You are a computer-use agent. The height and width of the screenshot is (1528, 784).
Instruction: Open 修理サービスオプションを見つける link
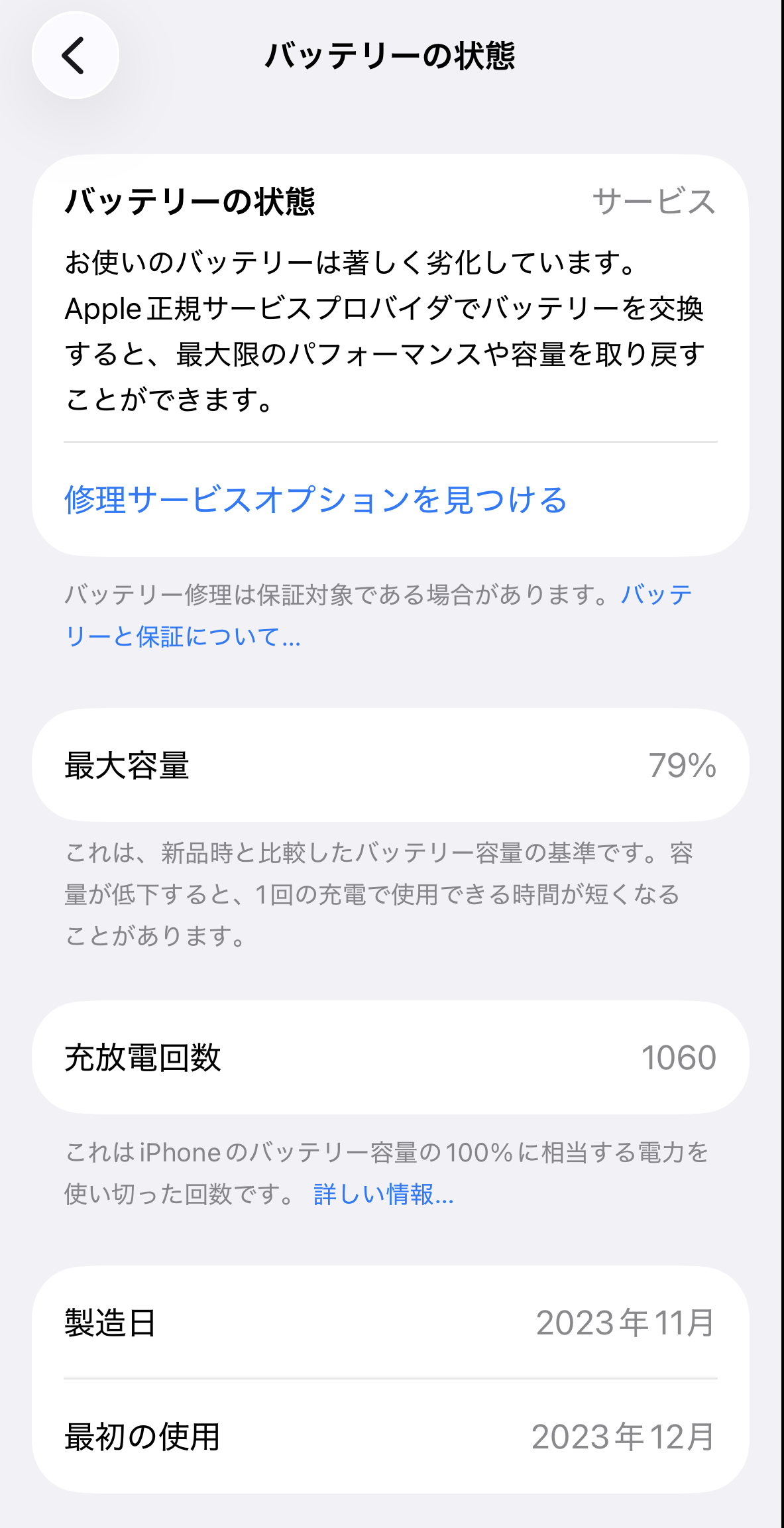(315, 500)
